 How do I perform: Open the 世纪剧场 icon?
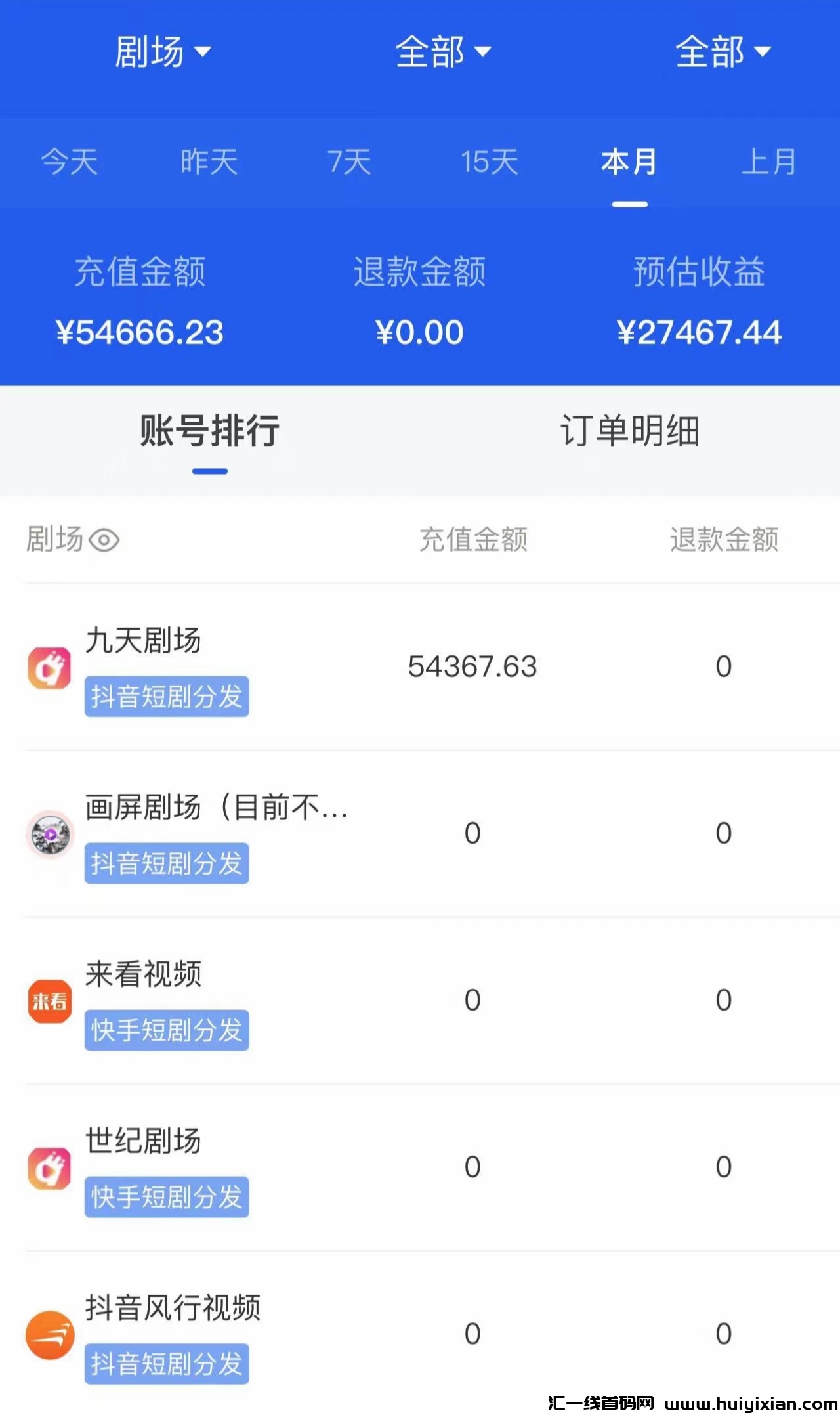(x=50, y=1169)
